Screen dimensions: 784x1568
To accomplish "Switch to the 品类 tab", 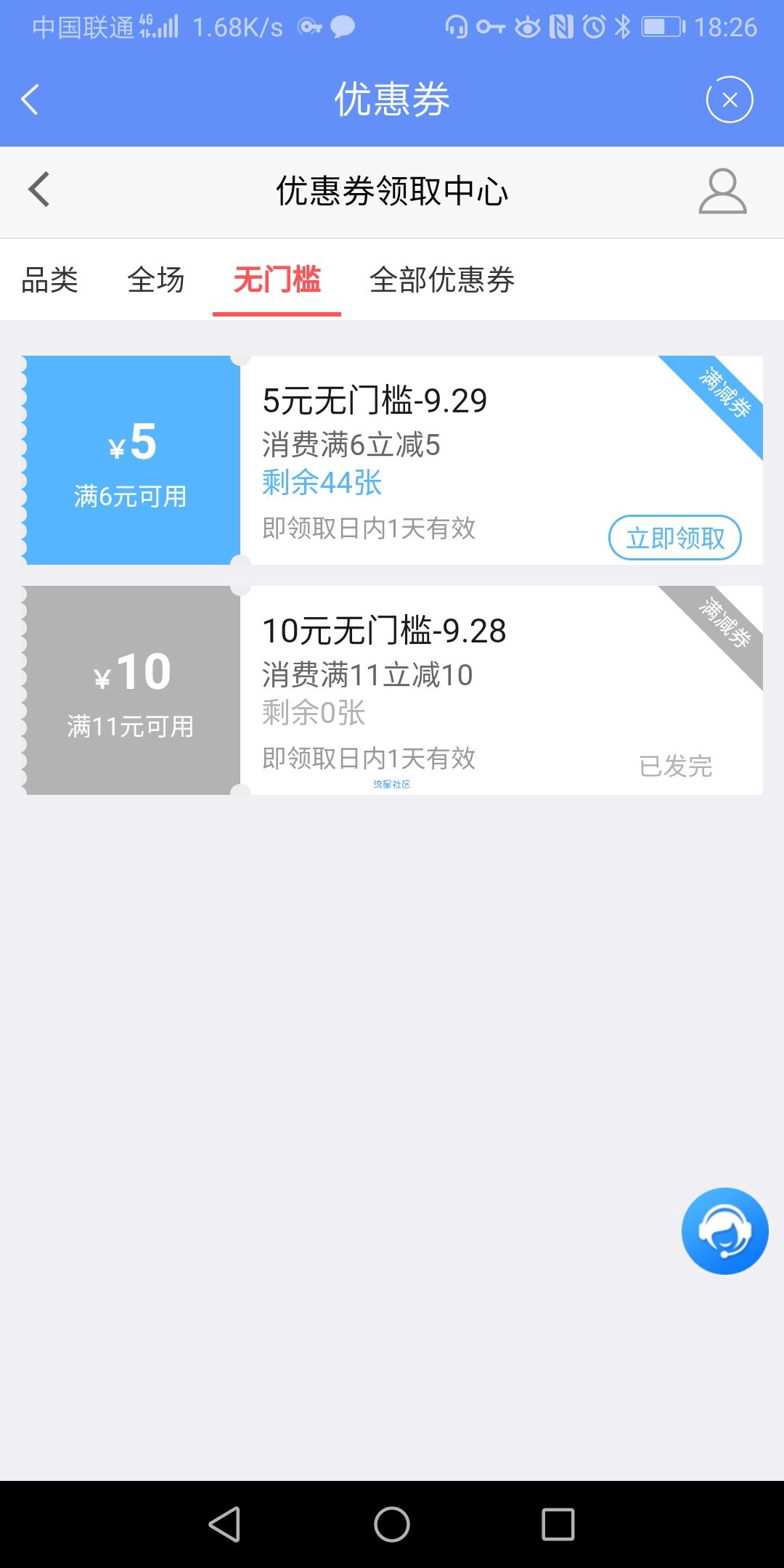I will tap(49, 280).
